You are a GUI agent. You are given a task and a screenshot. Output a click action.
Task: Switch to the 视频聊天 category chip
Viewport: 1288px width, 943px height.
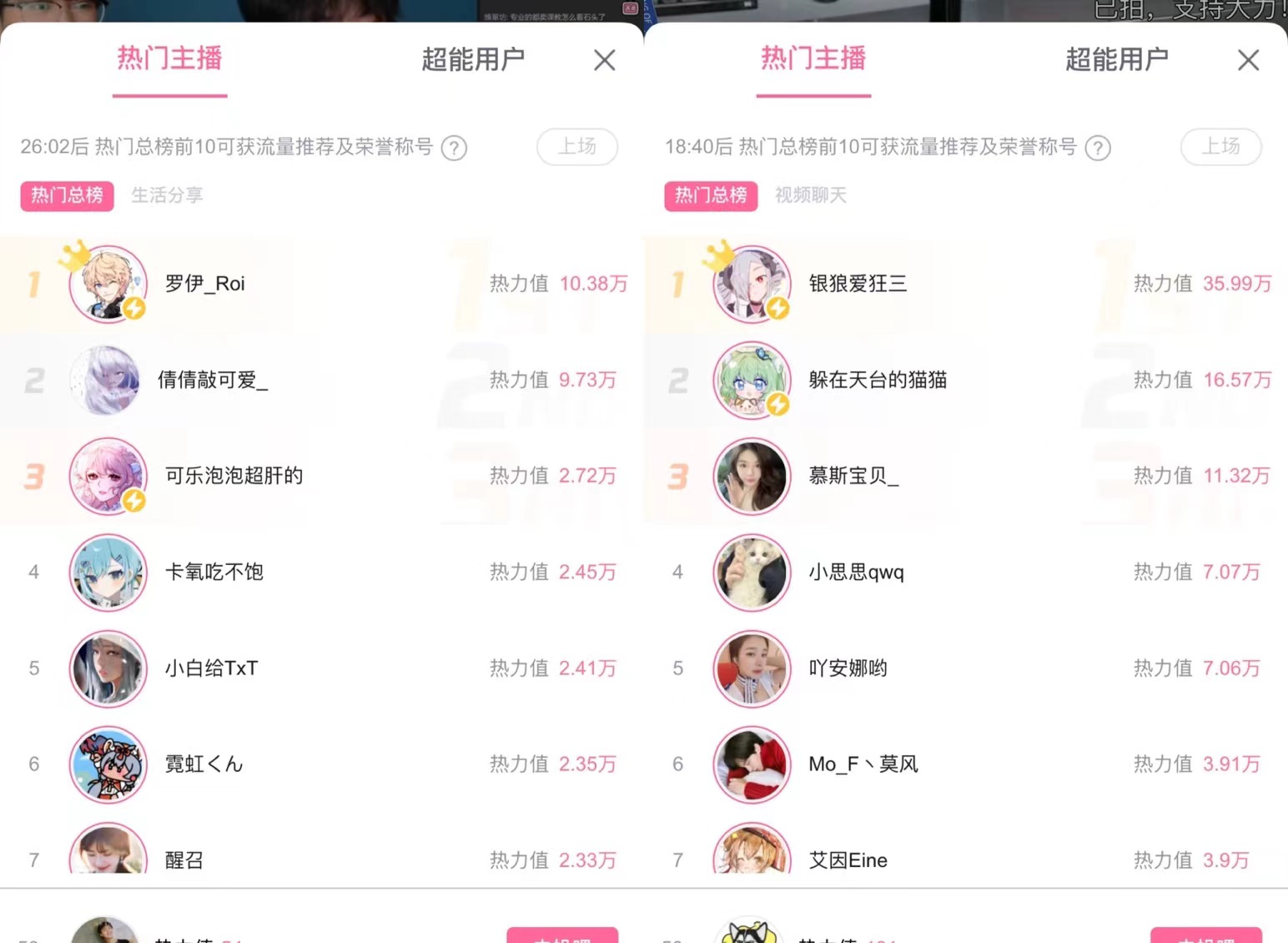click(811, 195)
